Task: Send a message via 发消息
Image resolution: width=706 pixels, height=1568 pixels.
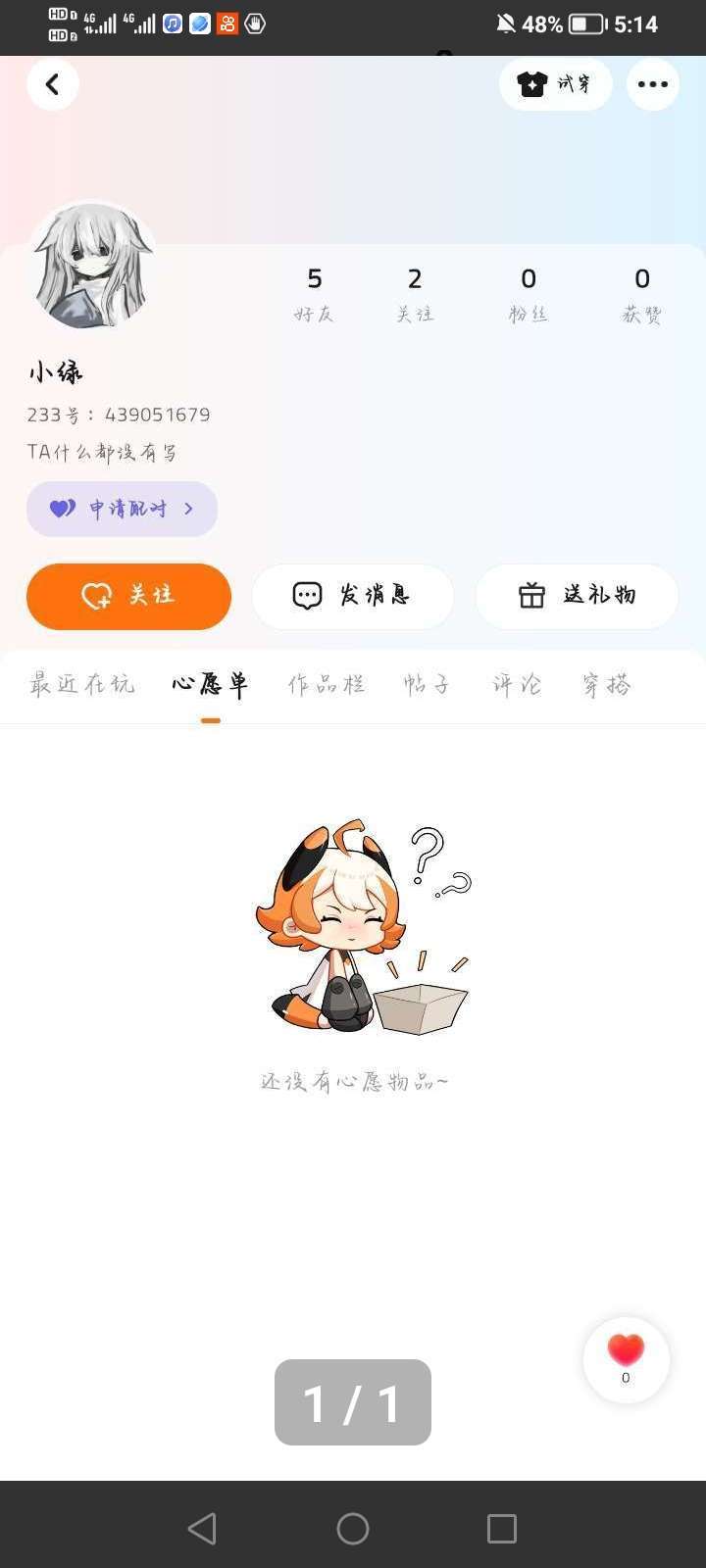Action: (x=353, y=596)
